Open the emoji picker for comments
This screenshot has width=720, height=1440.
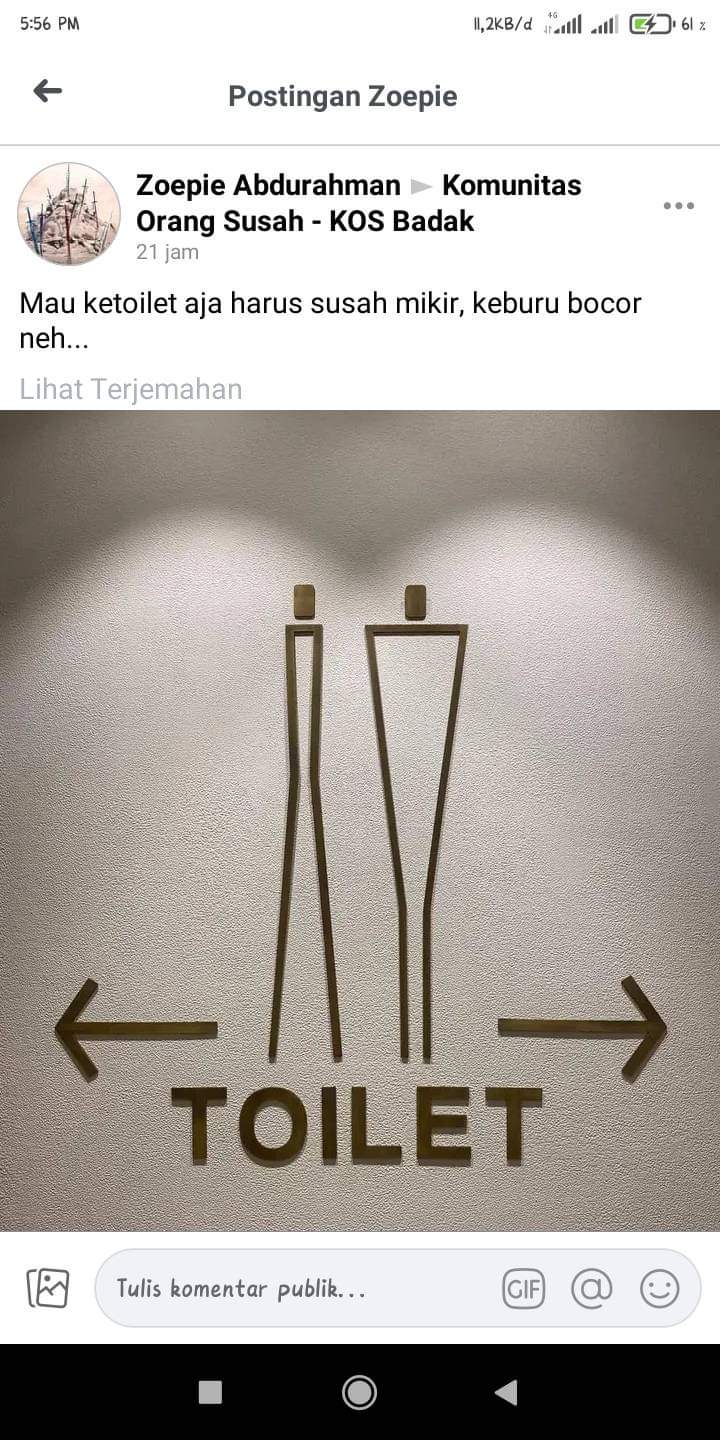pos(658,1288)
